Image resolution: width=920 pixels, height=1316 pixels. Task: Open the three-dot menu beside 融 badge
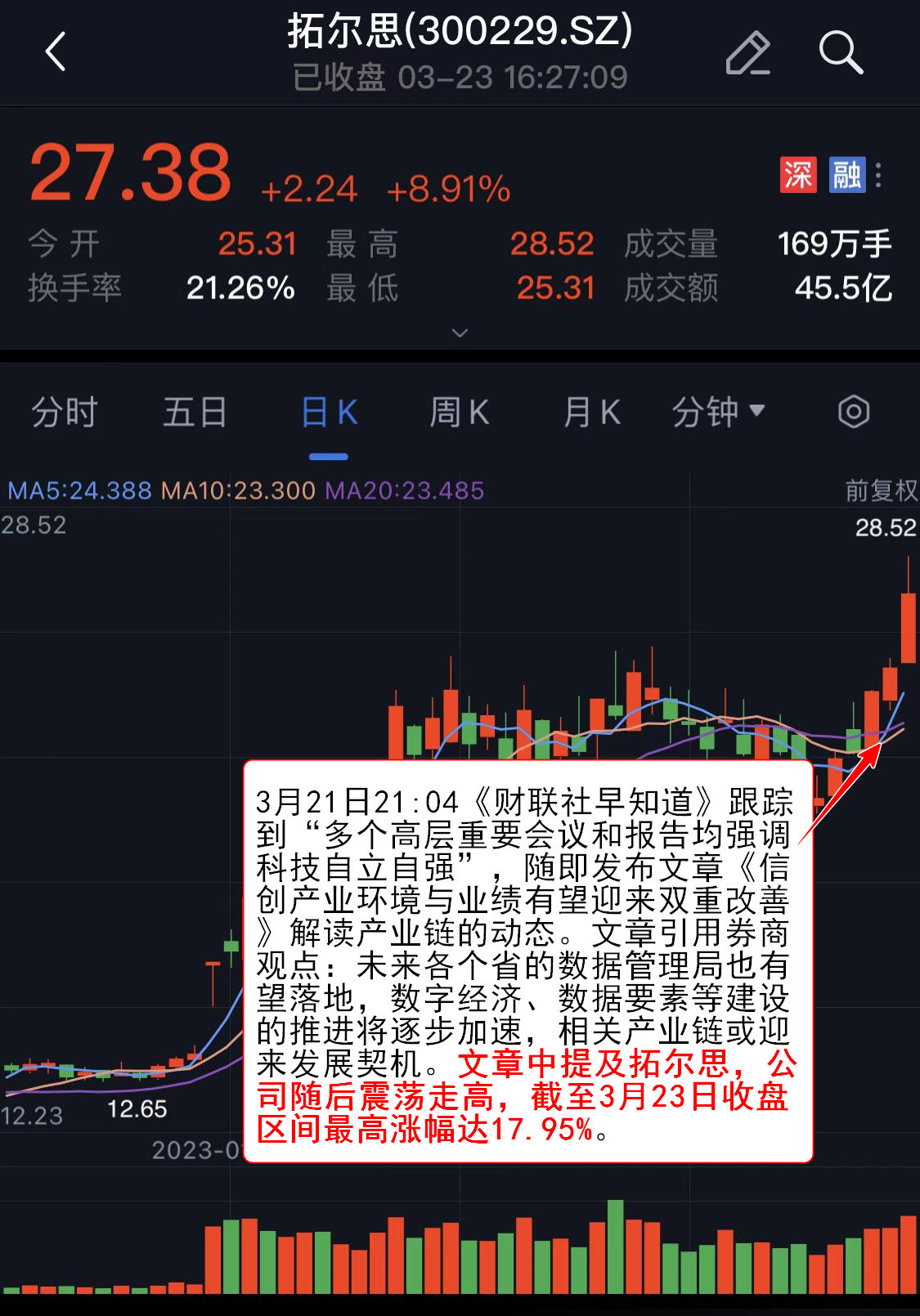tap(878, 175)
